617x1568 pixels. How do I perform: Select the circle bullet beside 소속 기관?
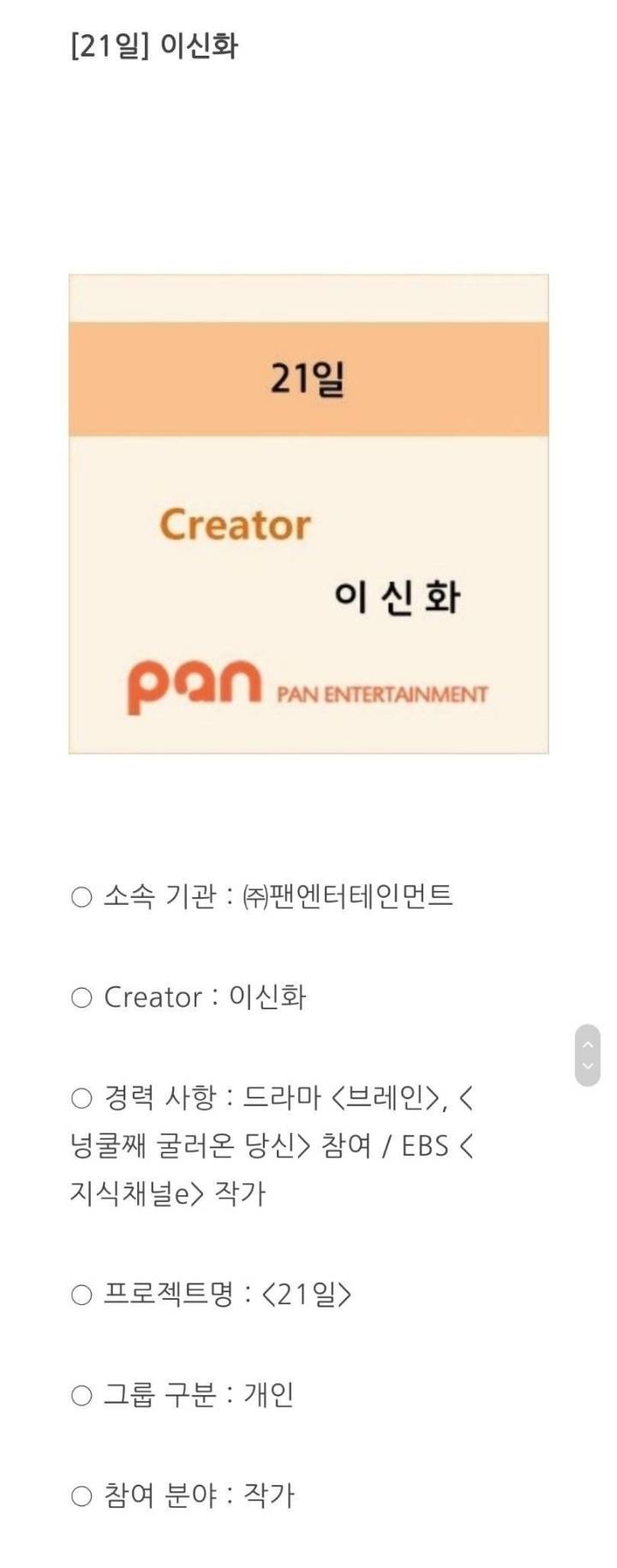pos(81,898)
